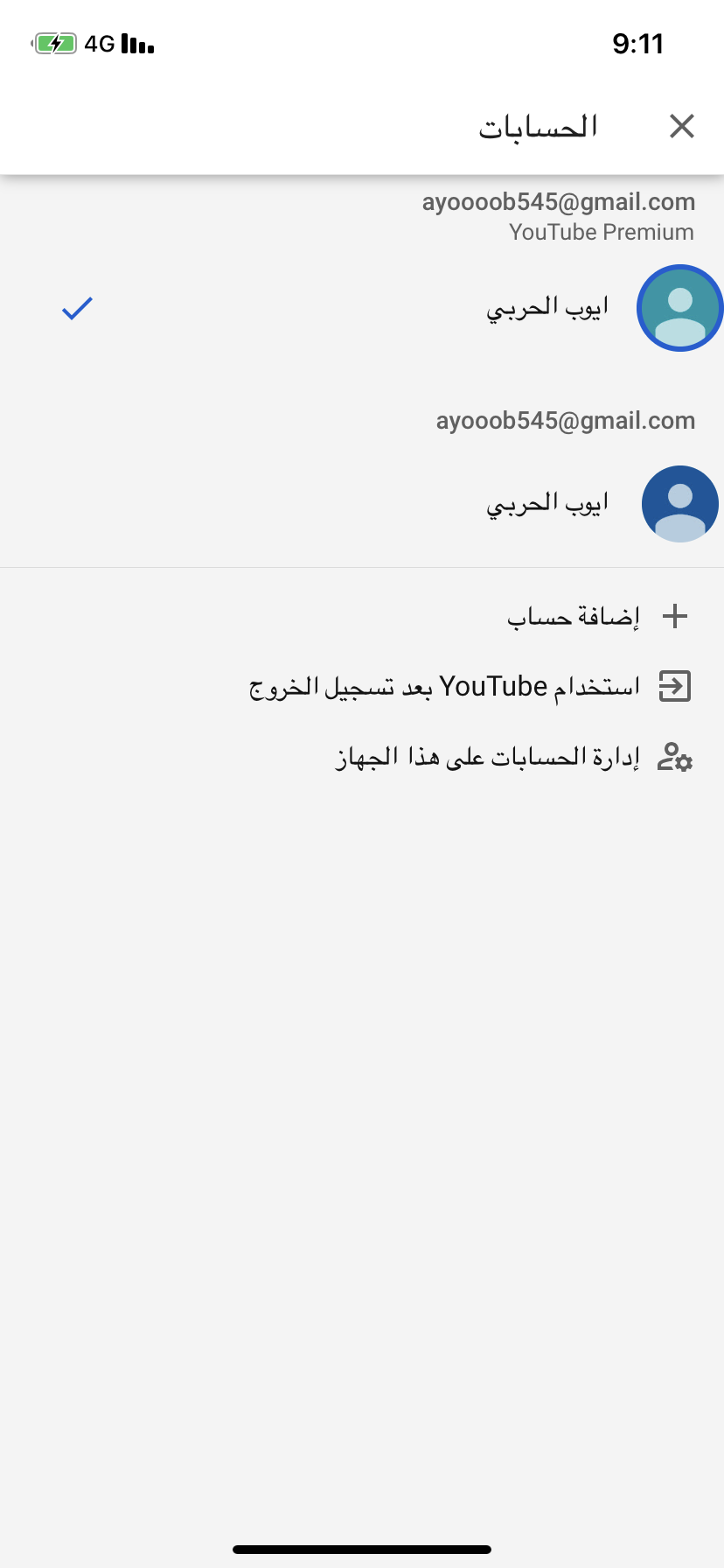This screenshot has width=724, height=1568.
Task: Switch to the account without YouTube Premium
Action: pos(546,504)
